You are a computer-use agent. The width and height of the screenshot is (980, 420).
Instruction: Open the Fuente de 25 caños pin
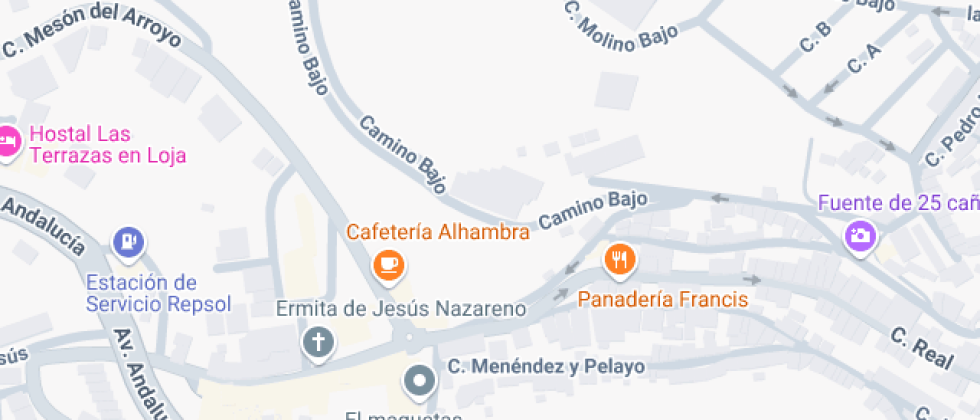[x=859, y=236]
